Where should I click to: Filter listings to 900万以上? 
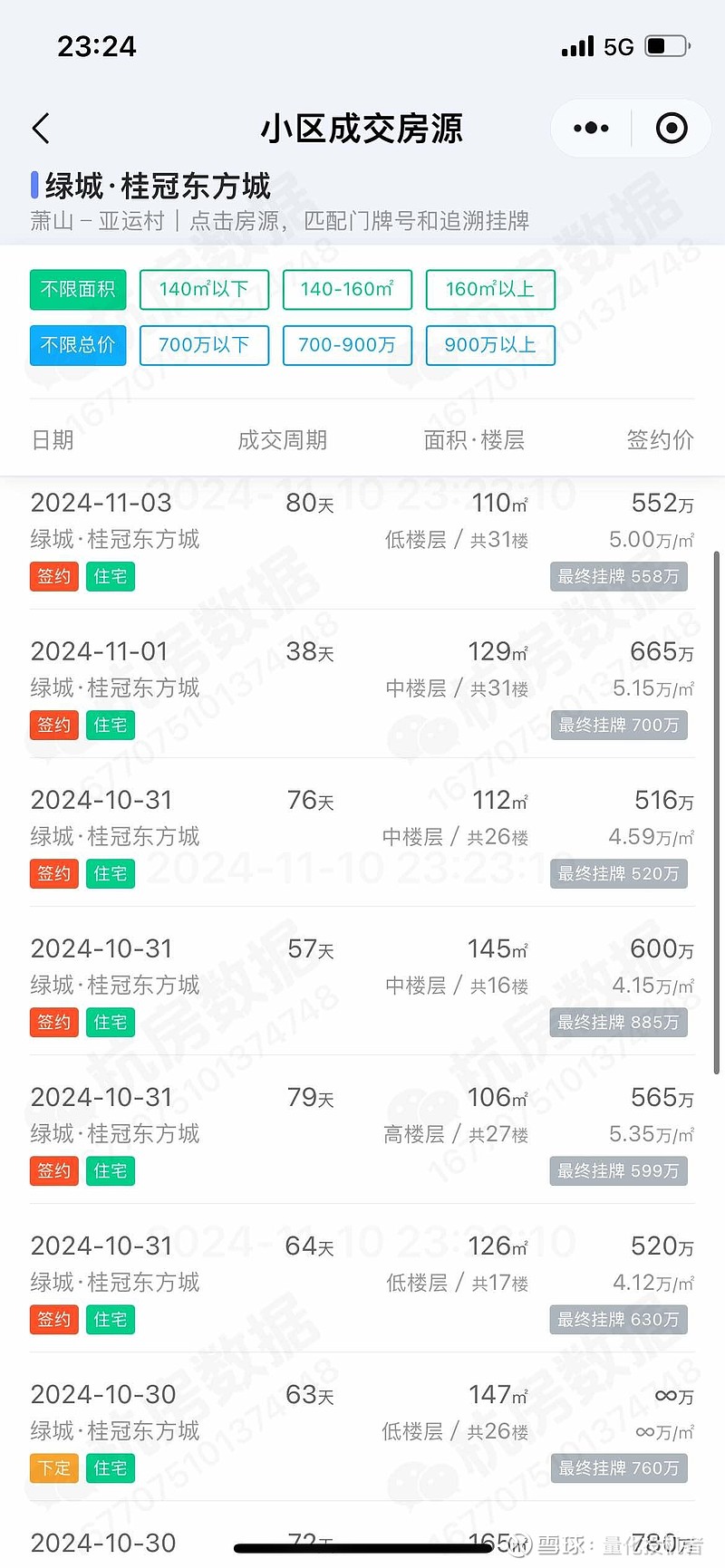[490, 345]
